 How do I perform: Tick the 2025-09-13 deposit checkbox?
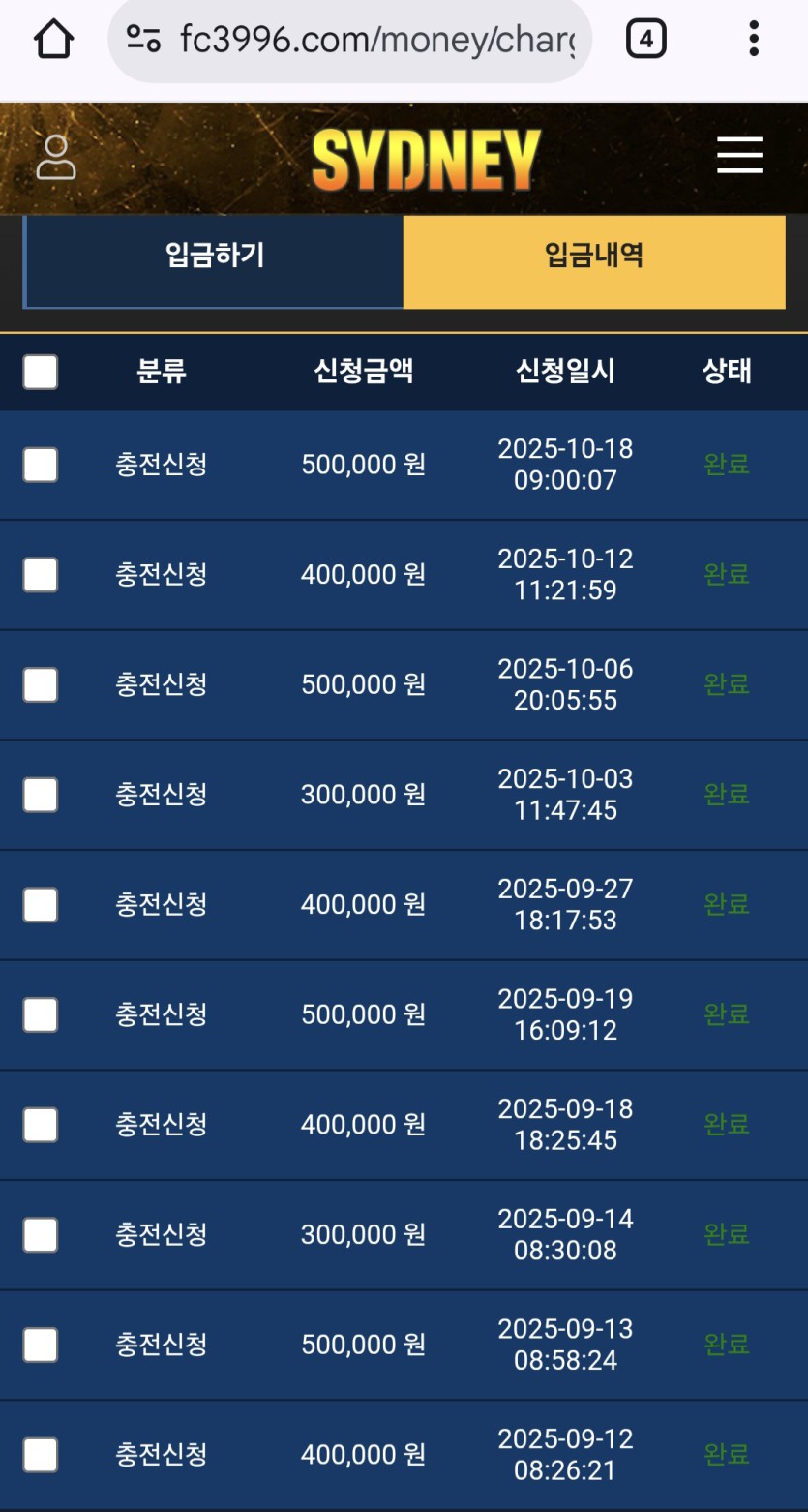[41, 1345]
